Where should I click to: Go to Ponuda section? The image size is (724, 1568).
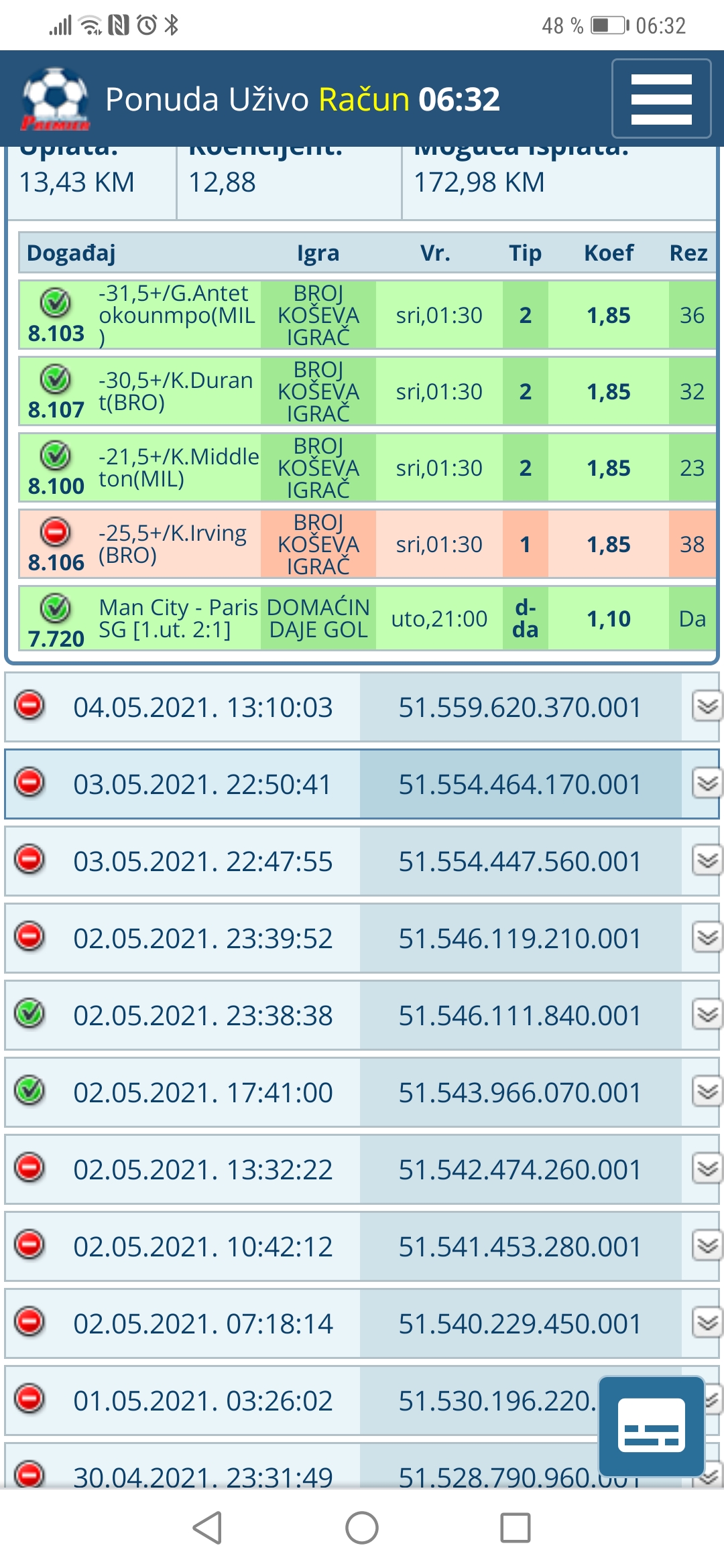click(162, 99)
